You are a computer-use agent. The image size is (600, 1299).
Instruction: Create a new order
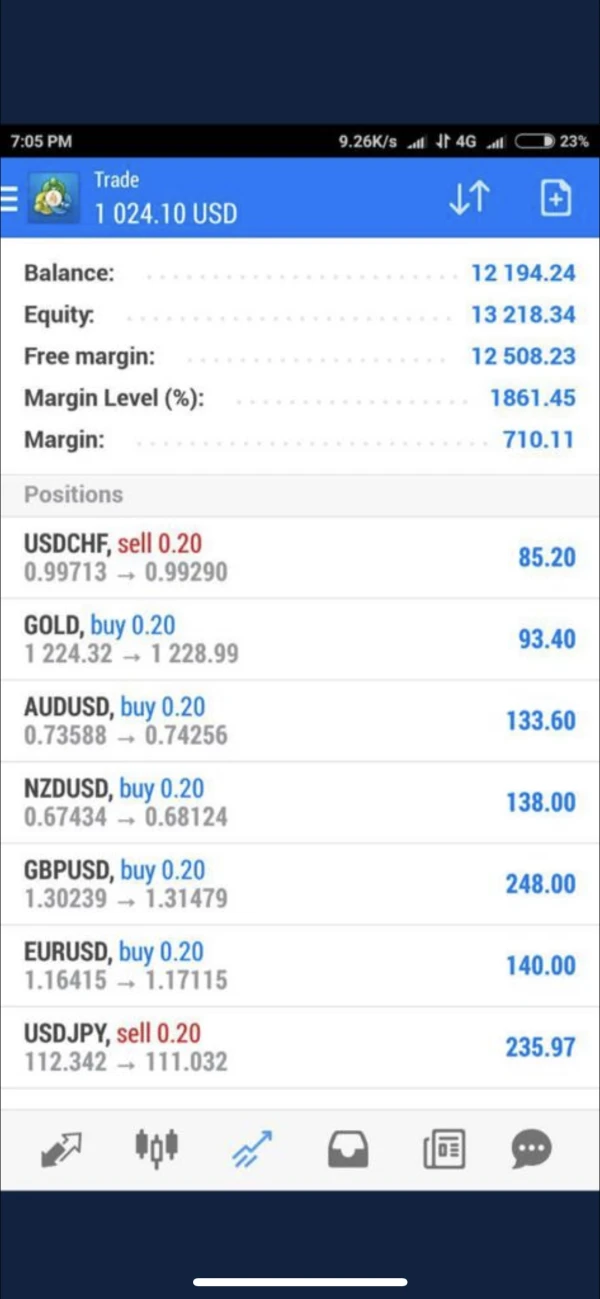[555, 198]
